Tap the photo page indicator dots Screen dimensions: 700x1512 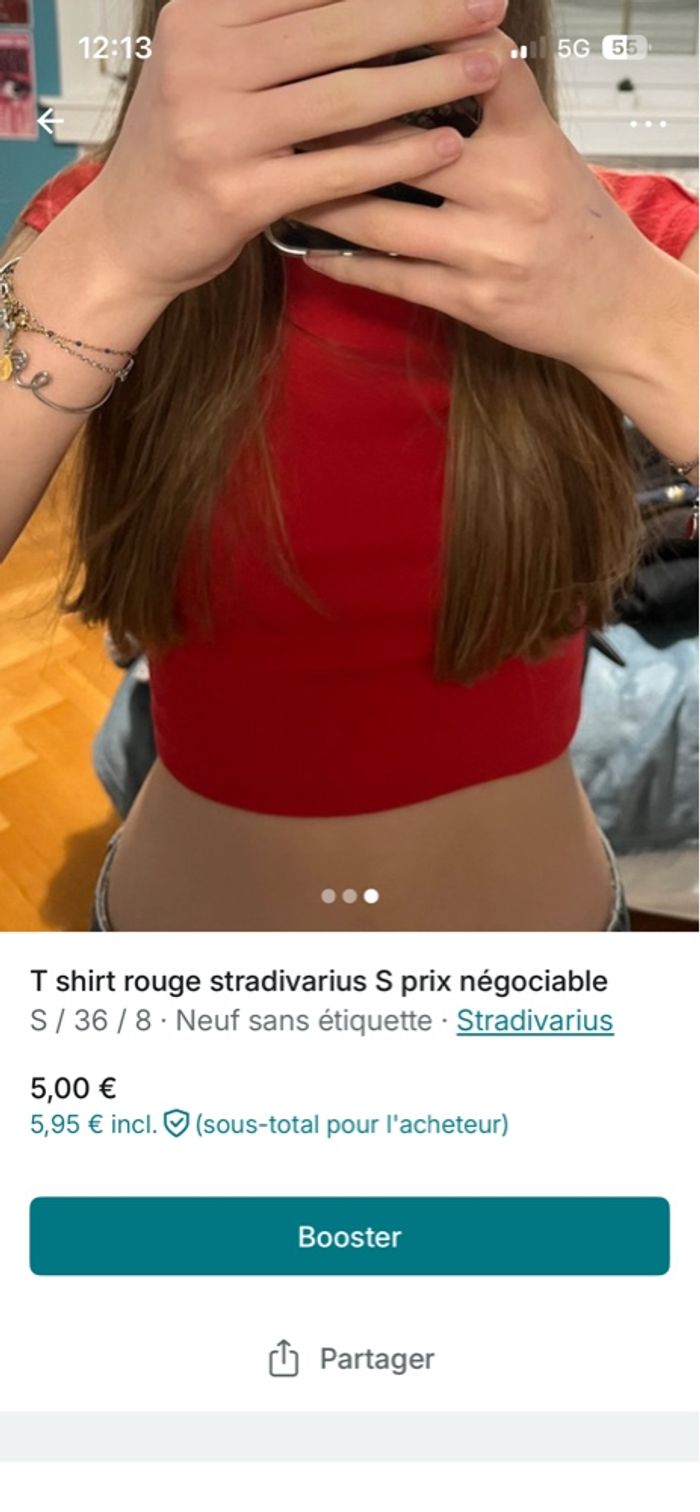coord(350,896)
